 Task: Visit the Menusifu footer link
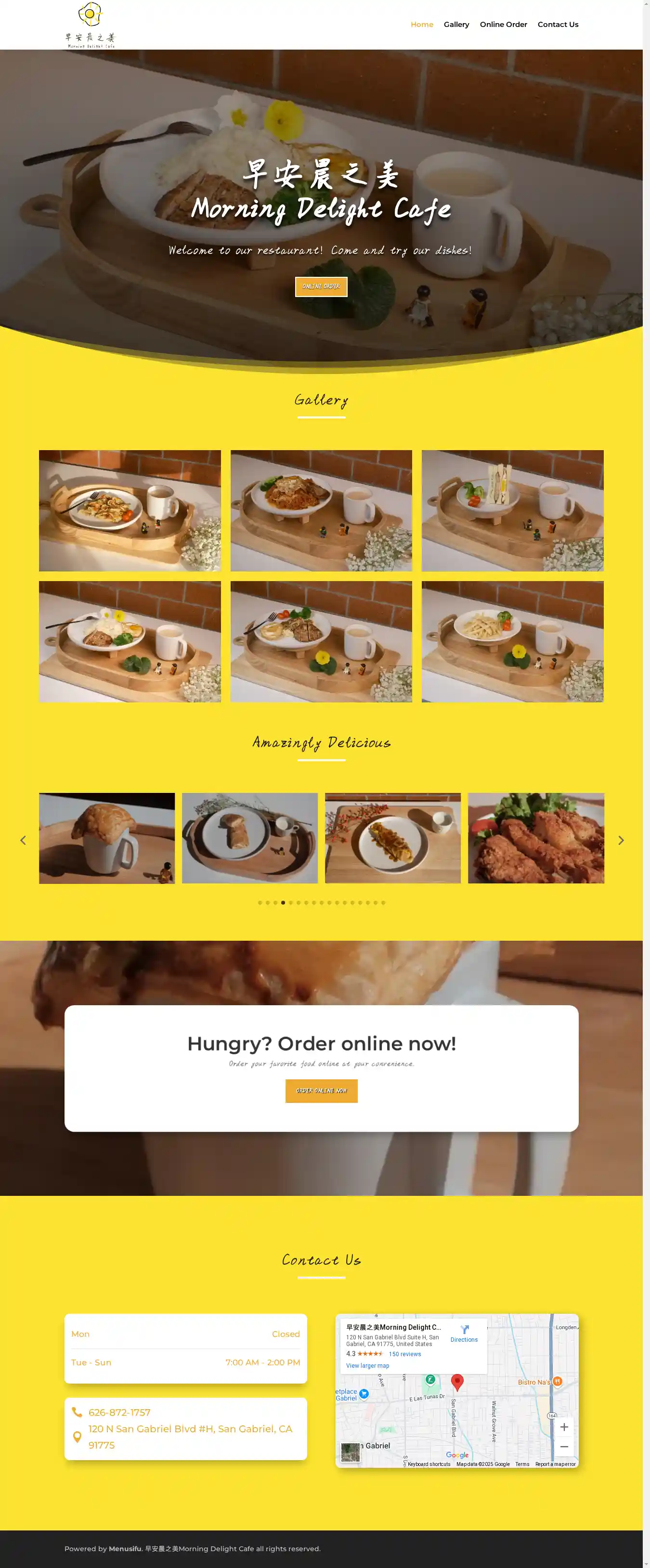click(125, 1549)
